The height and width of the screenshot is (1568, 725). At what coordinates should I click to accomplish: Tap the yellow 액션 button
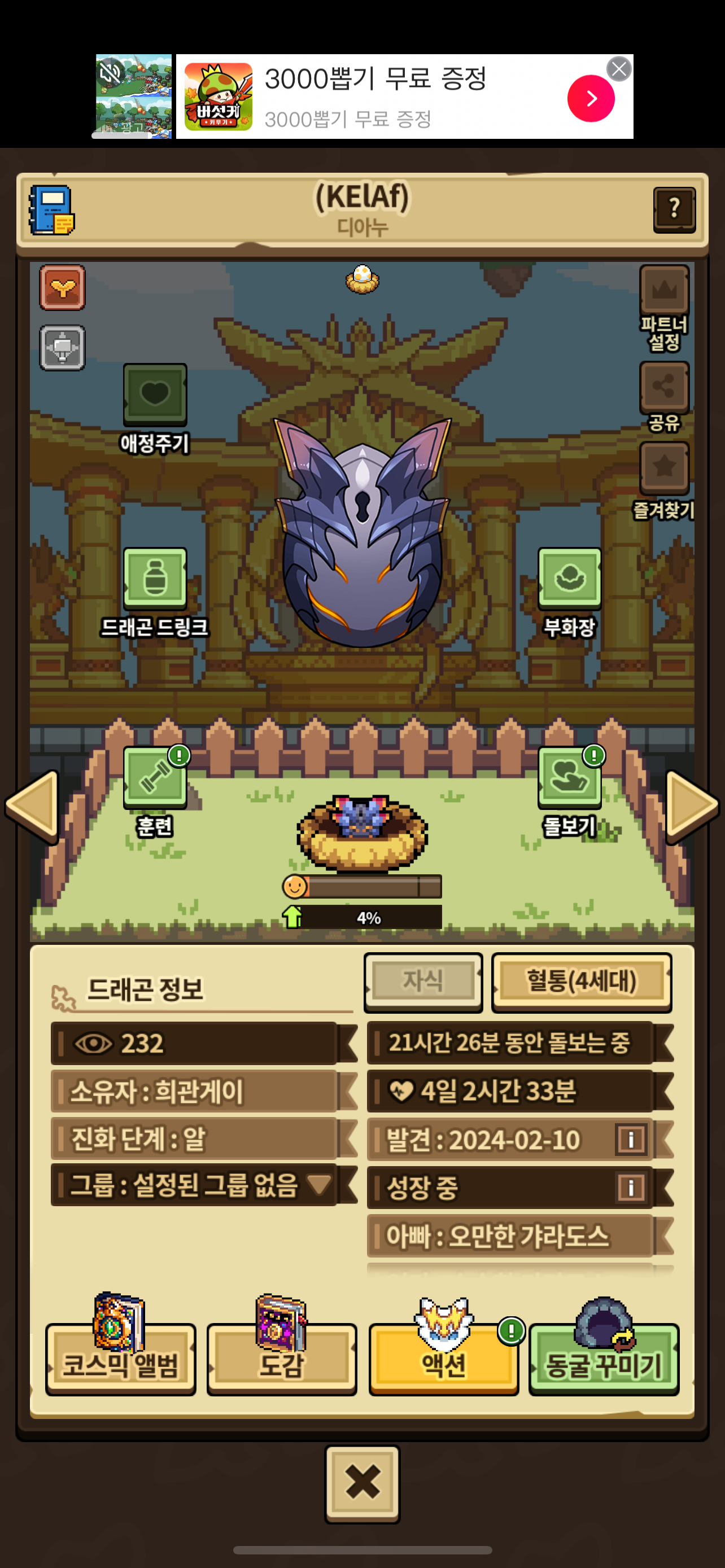444,1362
